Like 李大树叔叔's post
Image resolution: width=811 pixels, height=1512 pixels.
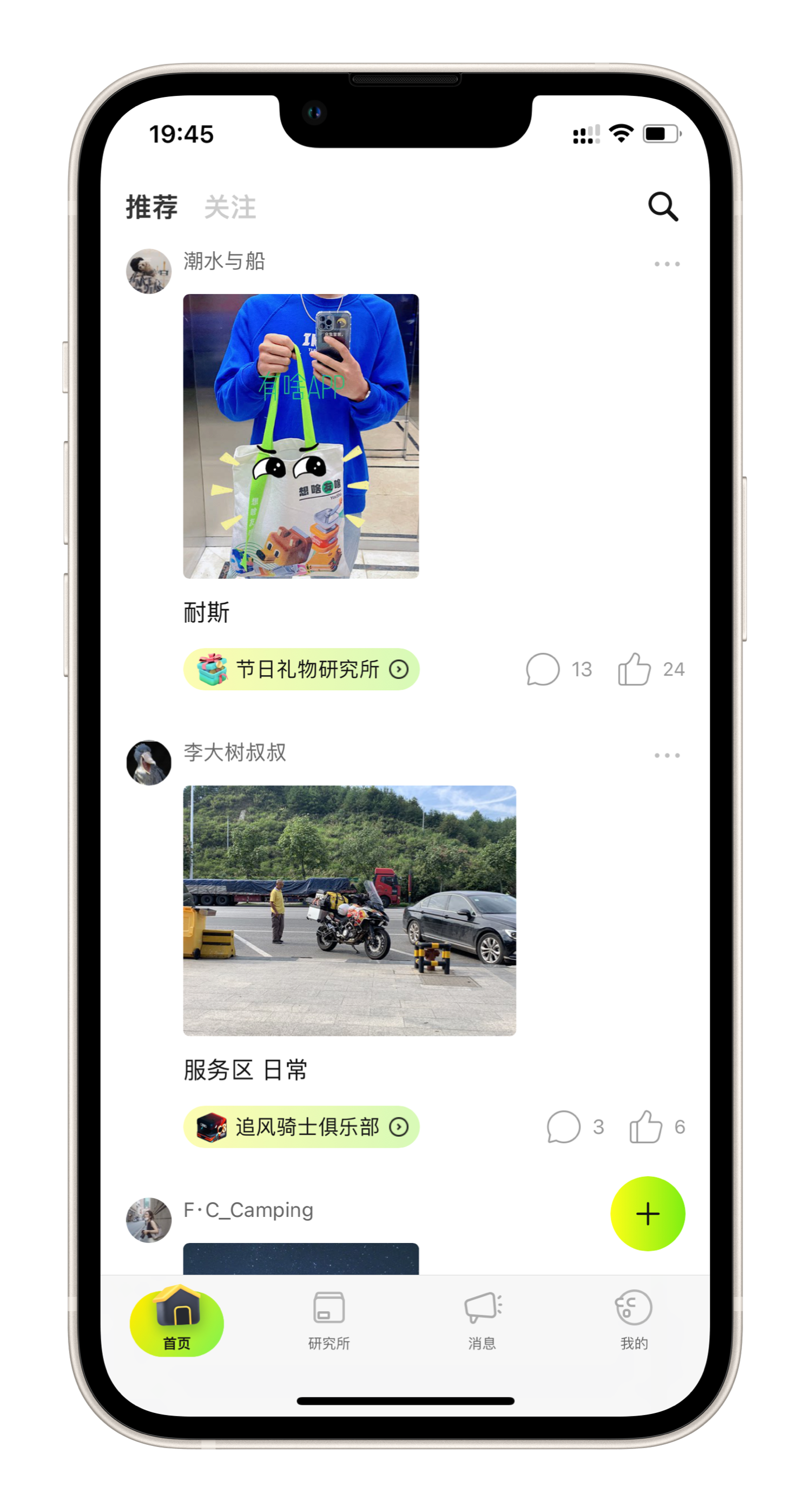645,1127
